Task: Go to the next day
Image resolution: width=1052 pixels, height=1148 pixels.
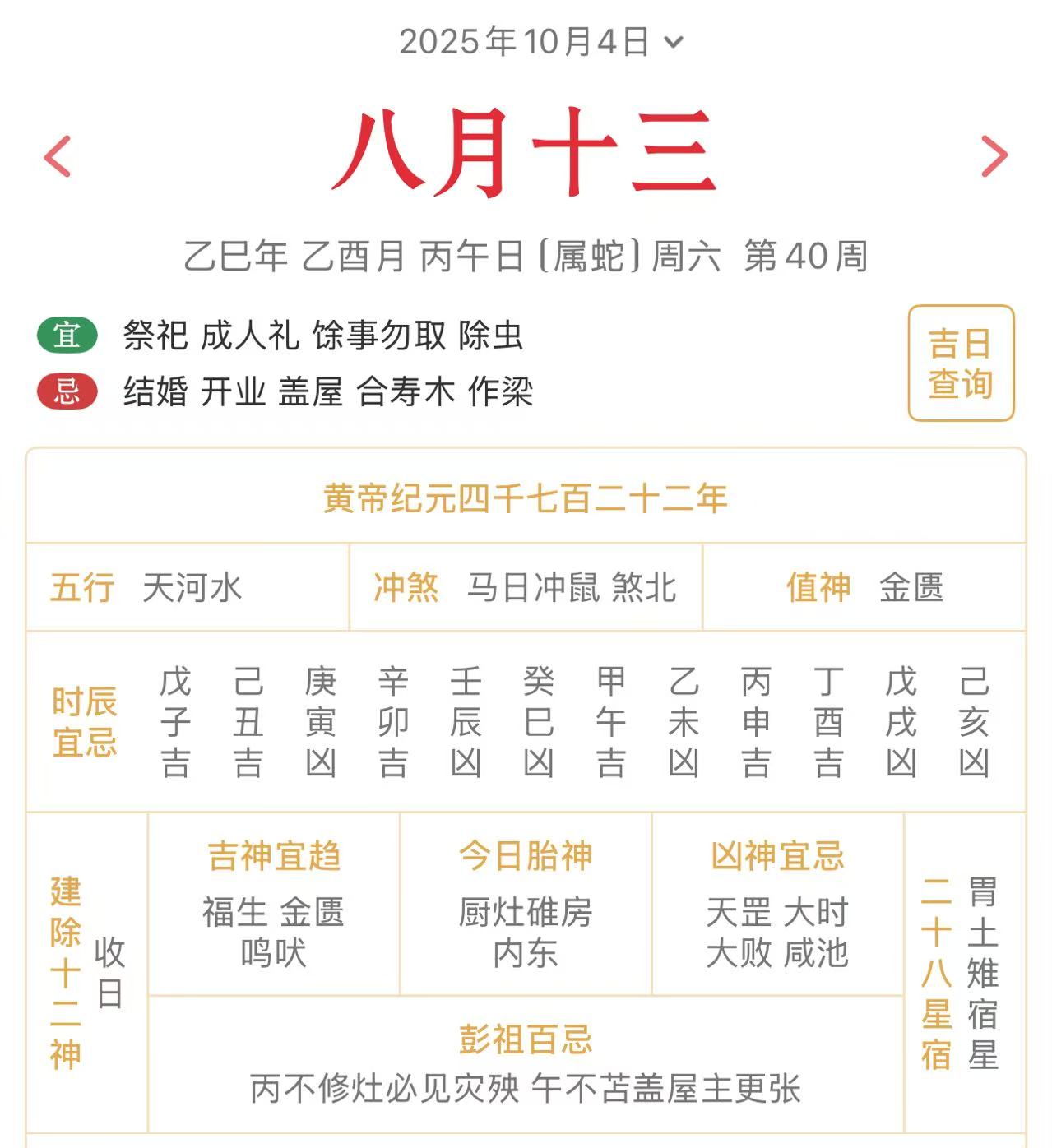Action: coord(994,156)
